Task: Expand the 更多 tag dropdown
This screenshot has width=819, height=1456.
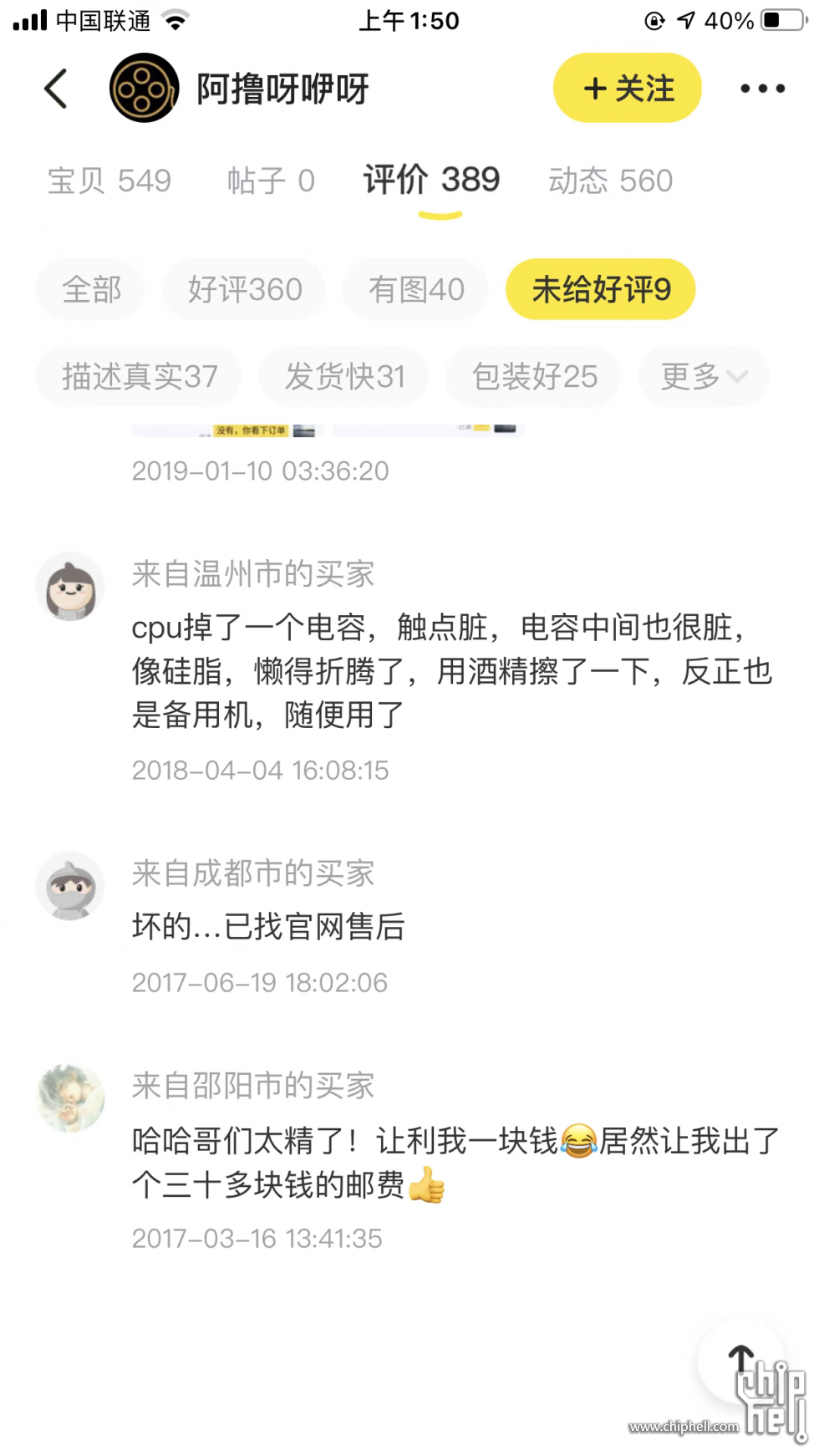Action: (x=703, y=376)
